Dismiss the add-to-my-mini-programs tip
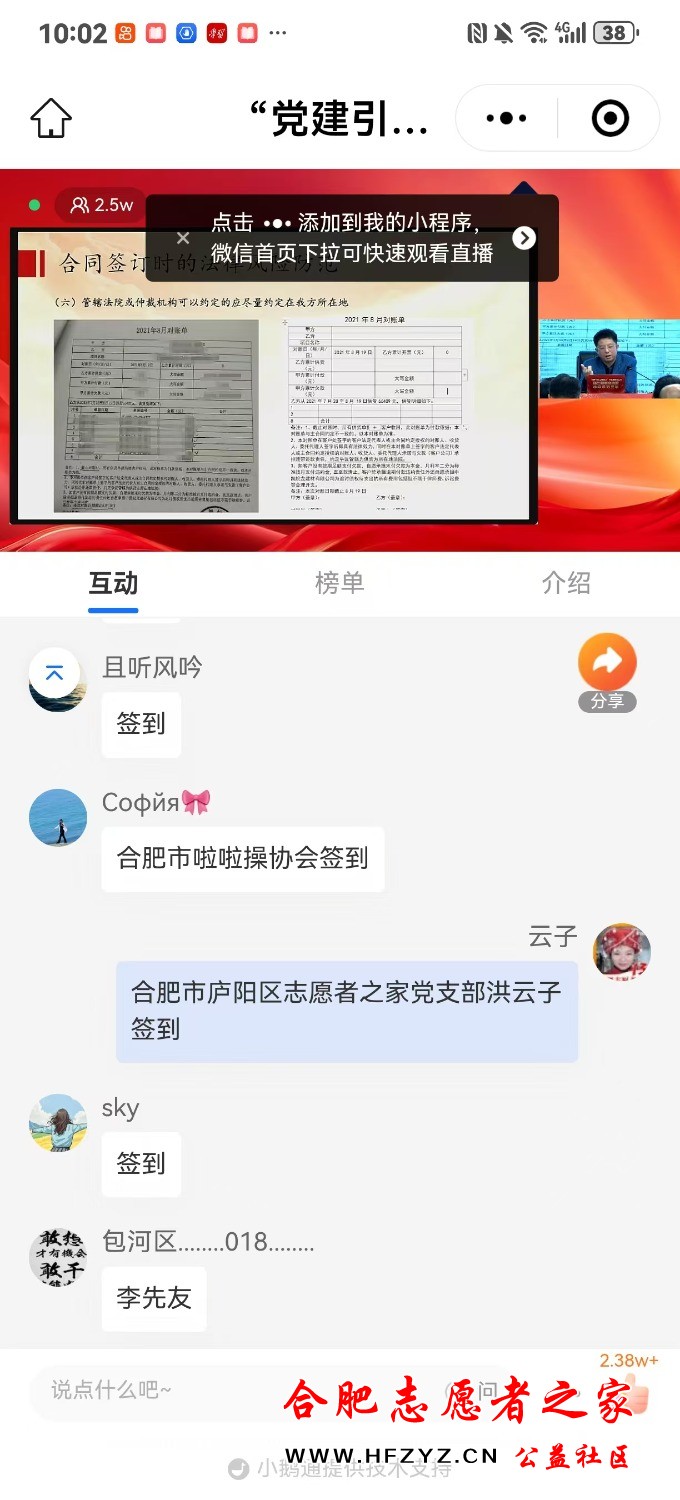The width and height of the screenshot is (680, 1500). point(183,238)
